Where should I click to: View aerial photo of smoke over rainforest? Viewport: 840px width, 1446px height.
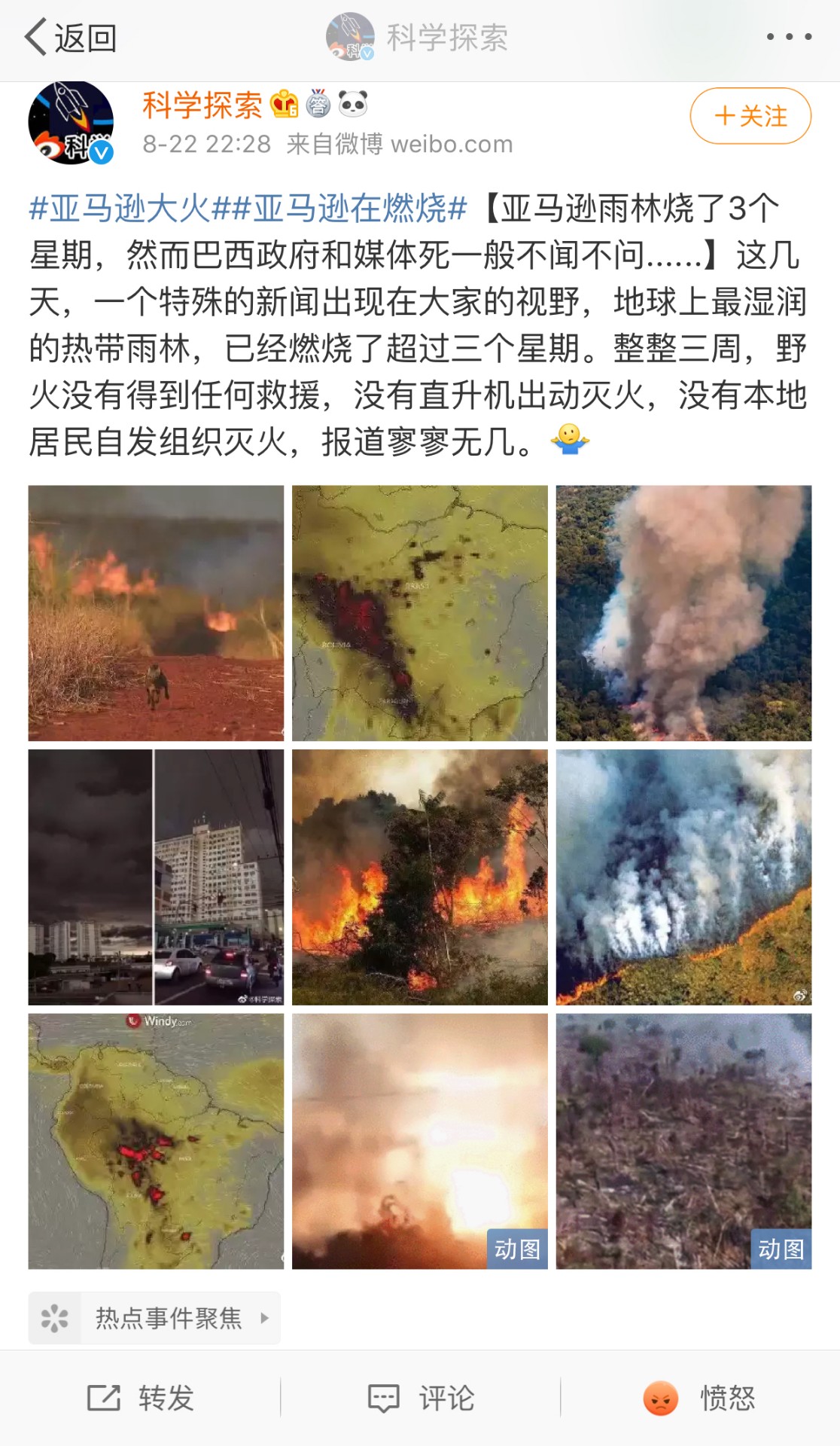(x=683, y=613)
